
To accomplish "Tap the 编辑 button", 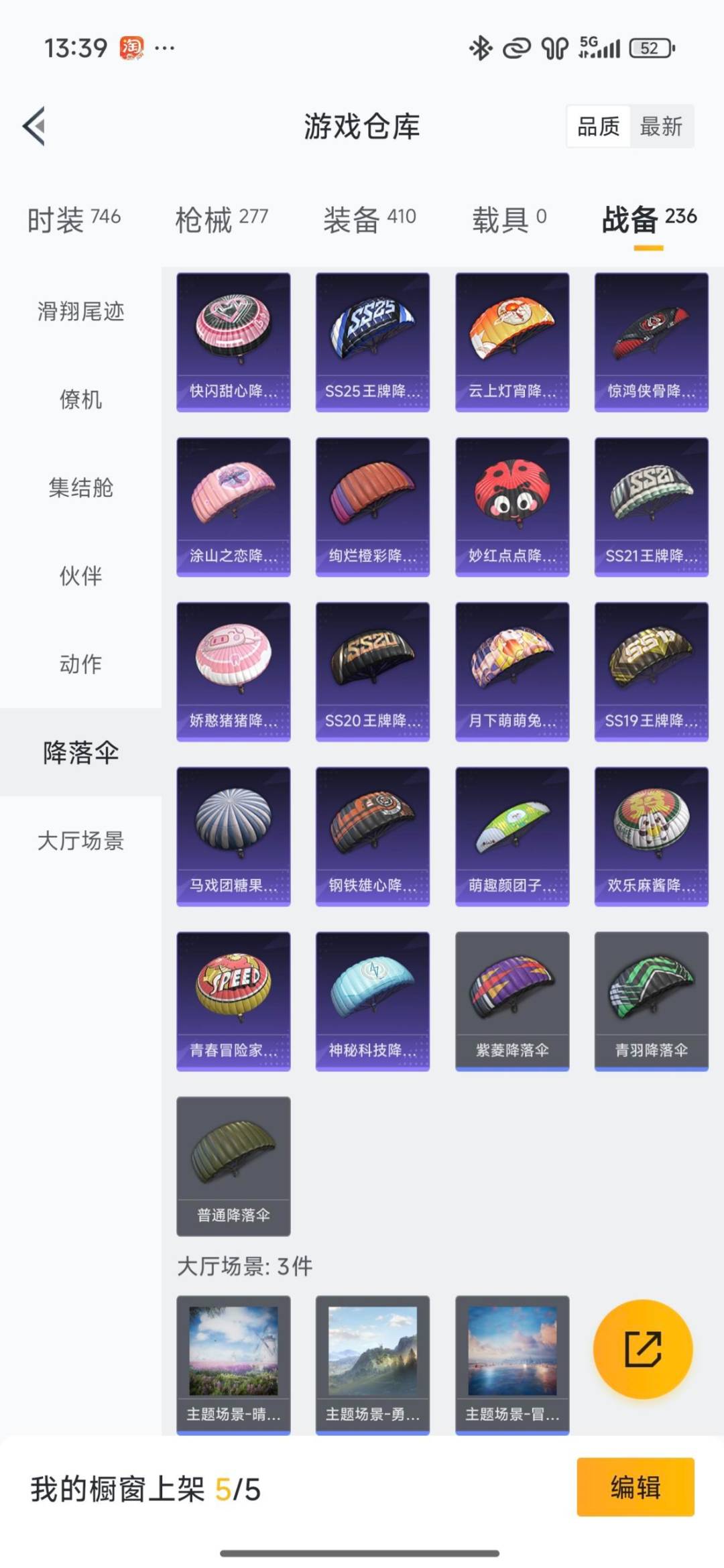I will pyautogui.click(x=635, y=1487).
